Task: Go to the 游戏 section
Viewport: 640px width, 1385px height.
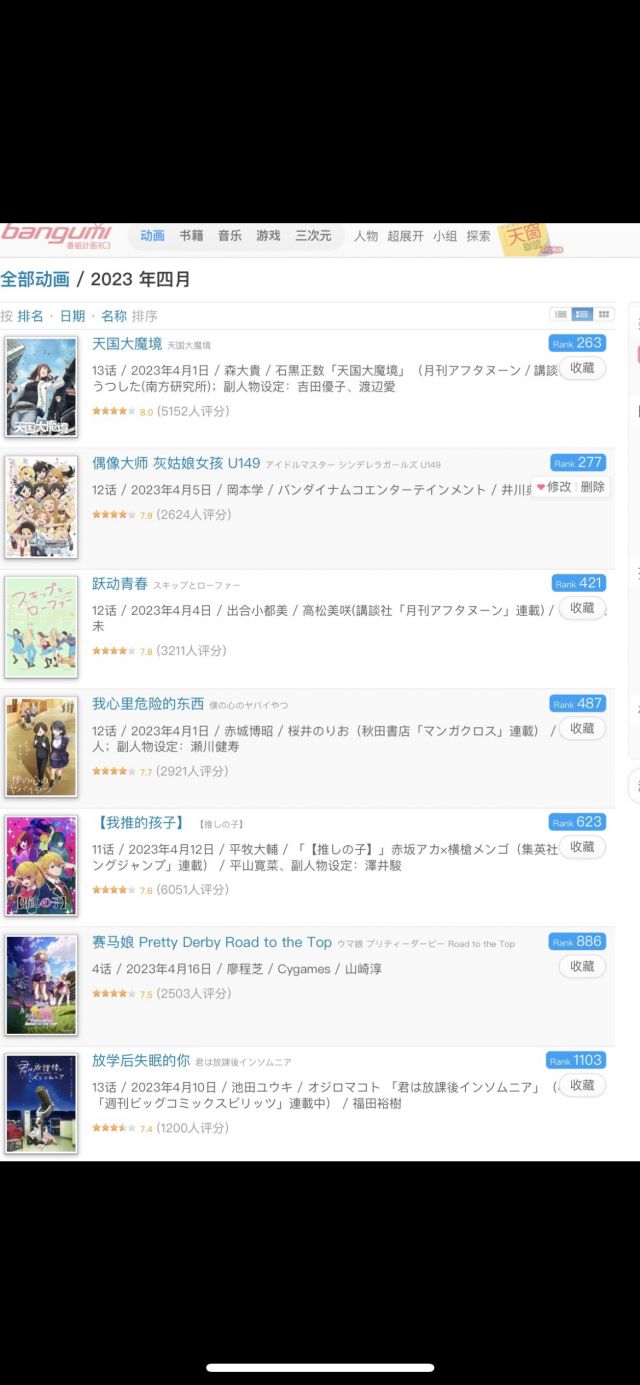Action: [x=268, y=236]
